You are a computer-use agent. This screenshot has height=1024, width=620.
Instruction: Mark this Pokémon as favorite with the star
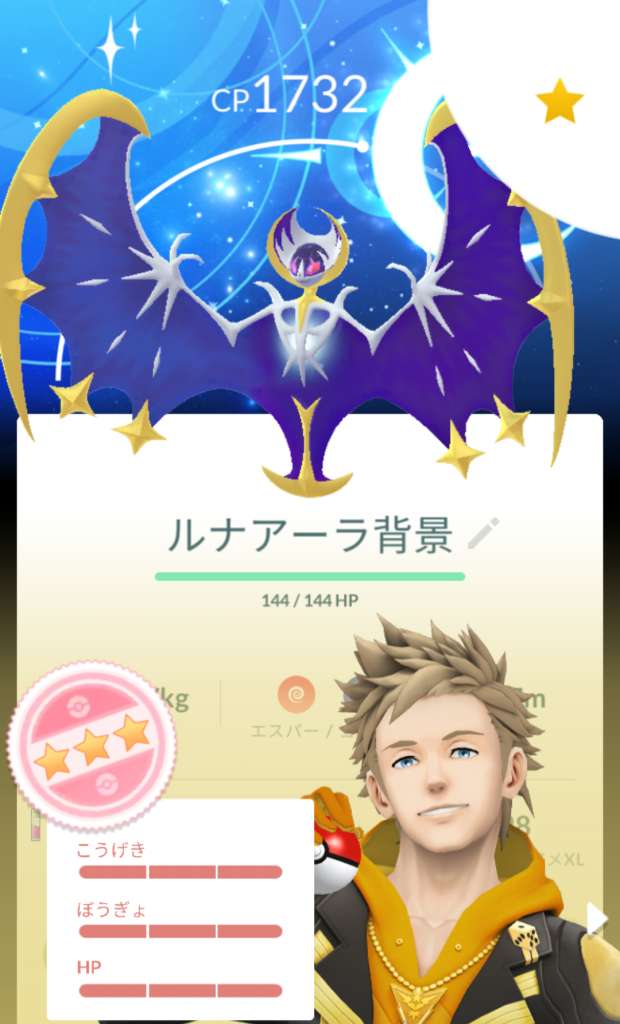pyautogui.click(x=559, y=100)
